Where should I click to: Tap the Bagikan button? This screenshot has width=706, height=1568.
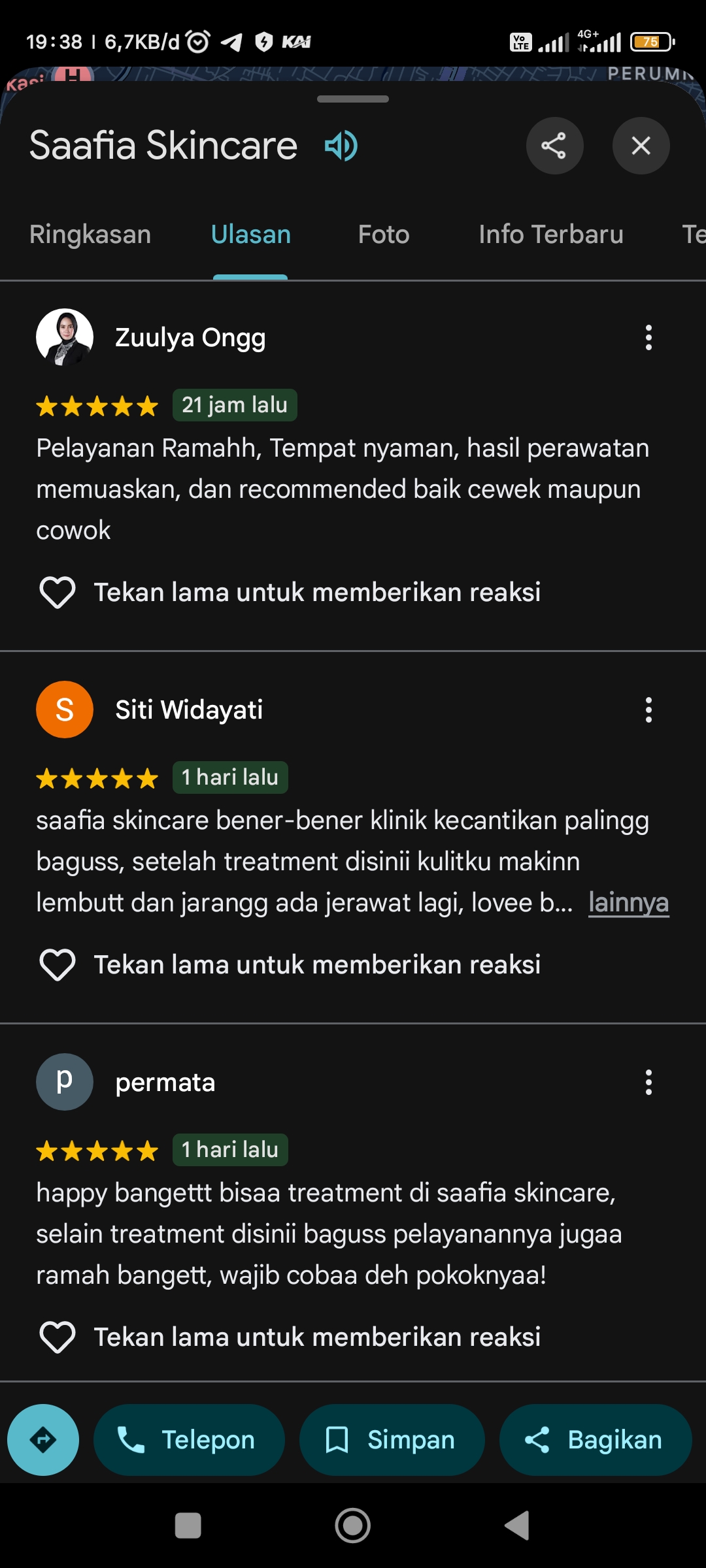pos(596,1440)
